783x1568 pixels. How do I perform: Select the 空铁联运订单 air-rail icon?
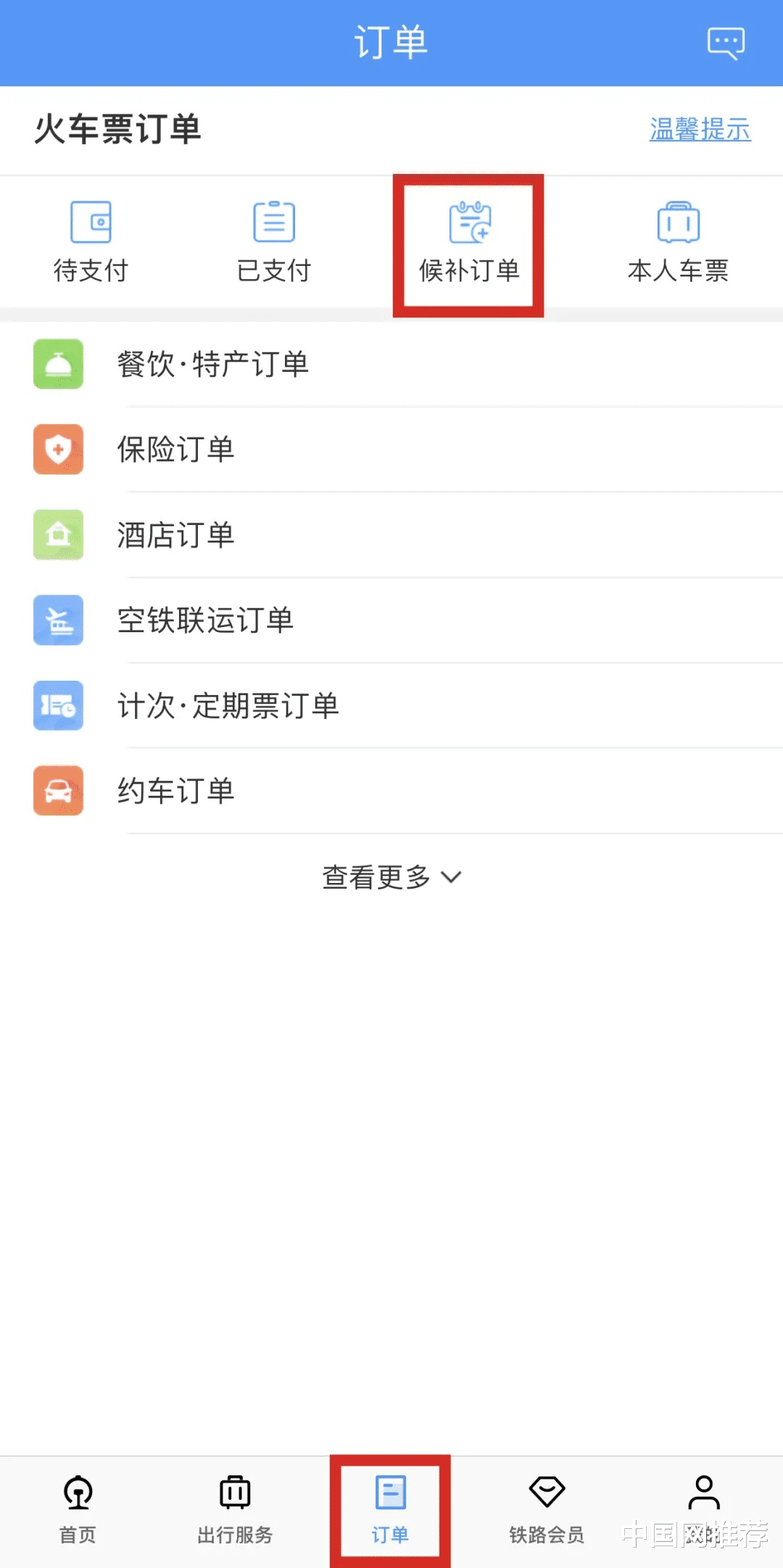pos(58,621)
